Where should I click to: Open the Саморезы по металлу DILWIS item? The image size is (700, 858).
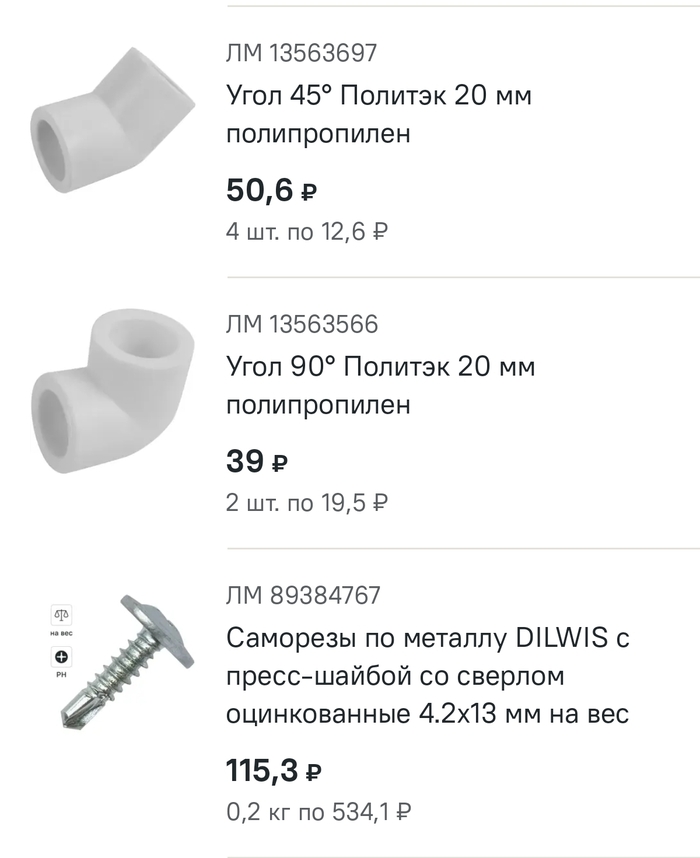coord(428,676)
